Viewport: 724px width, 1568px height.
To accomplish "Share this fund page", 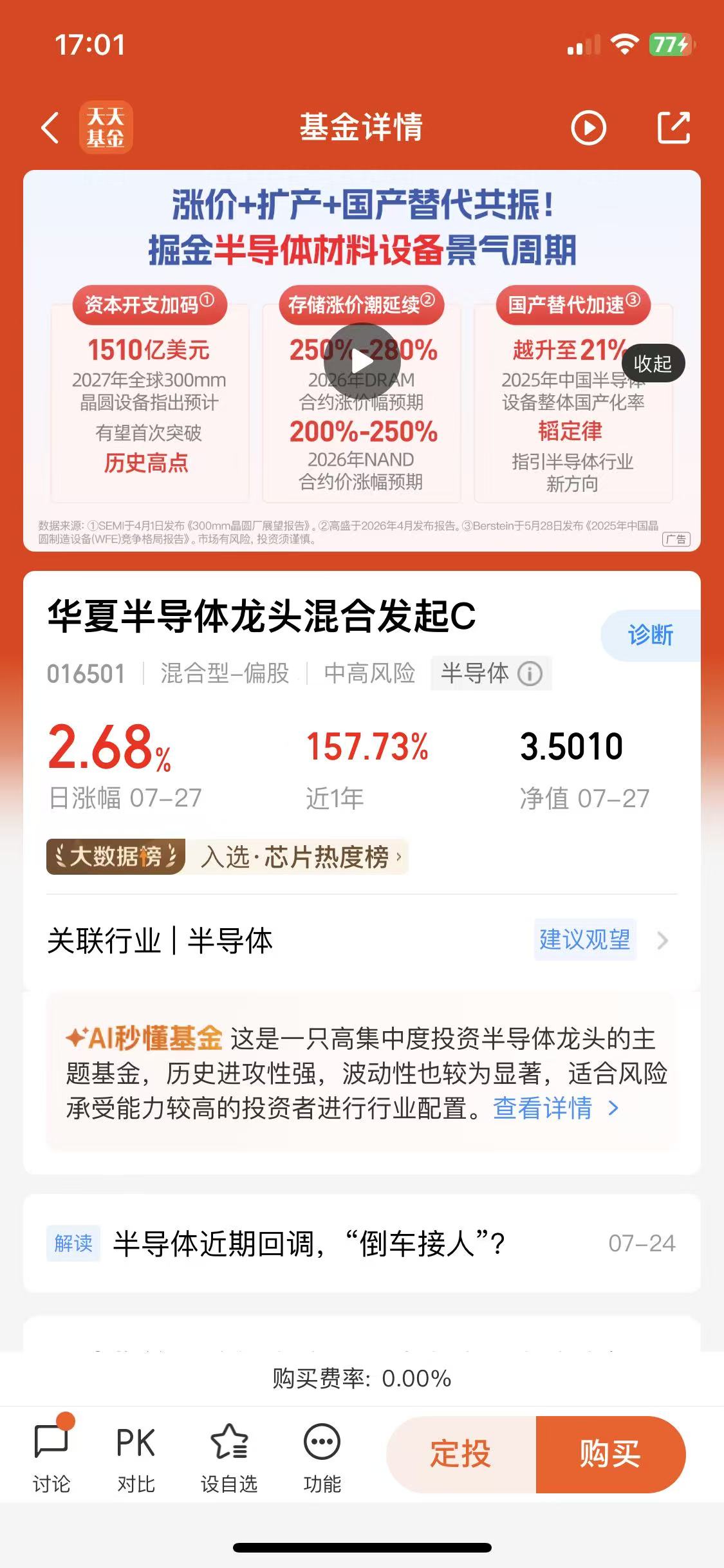I will click(674, 127).
